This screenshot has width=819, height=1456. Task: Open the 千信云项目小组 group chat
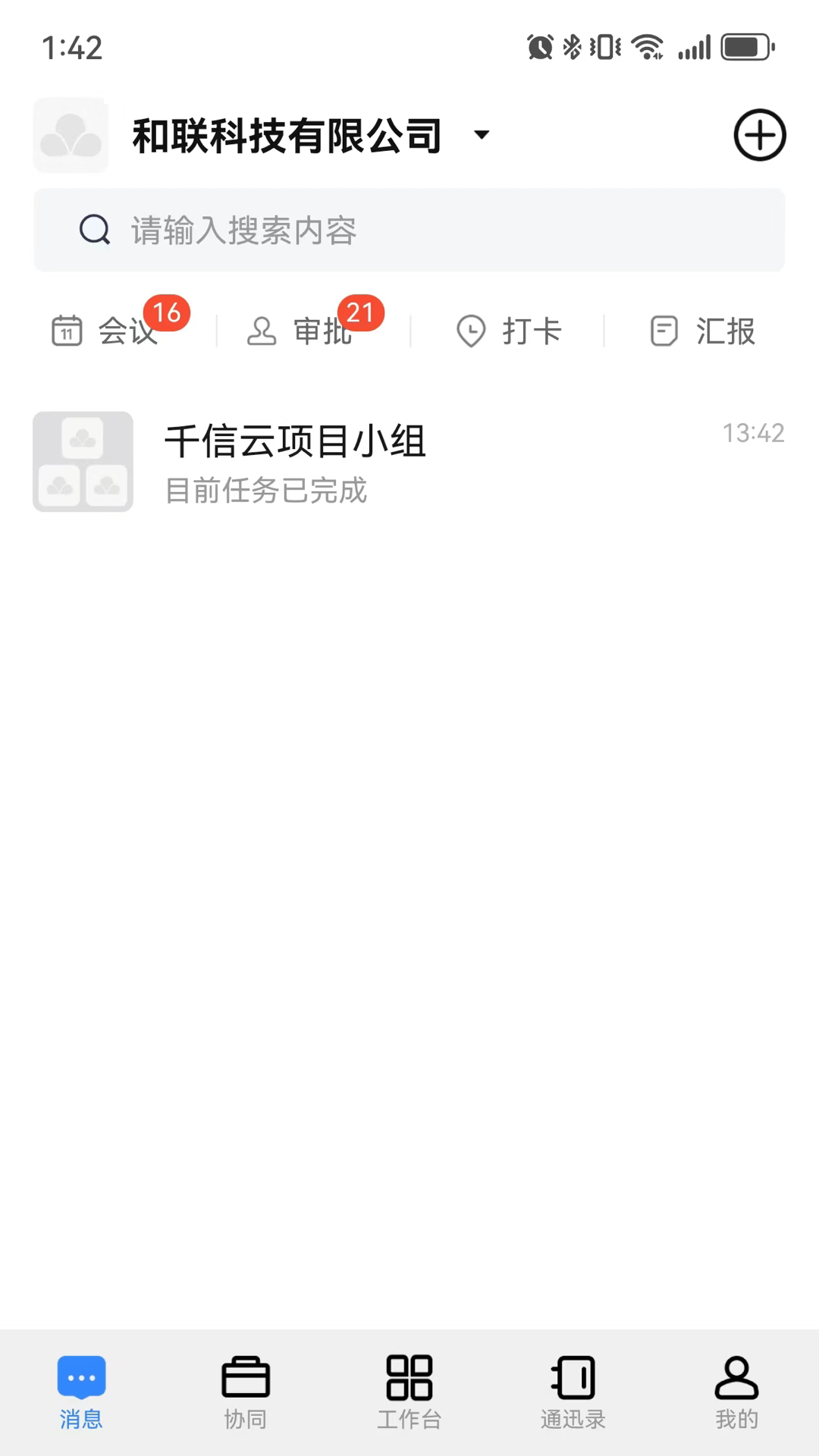(409, 462)
